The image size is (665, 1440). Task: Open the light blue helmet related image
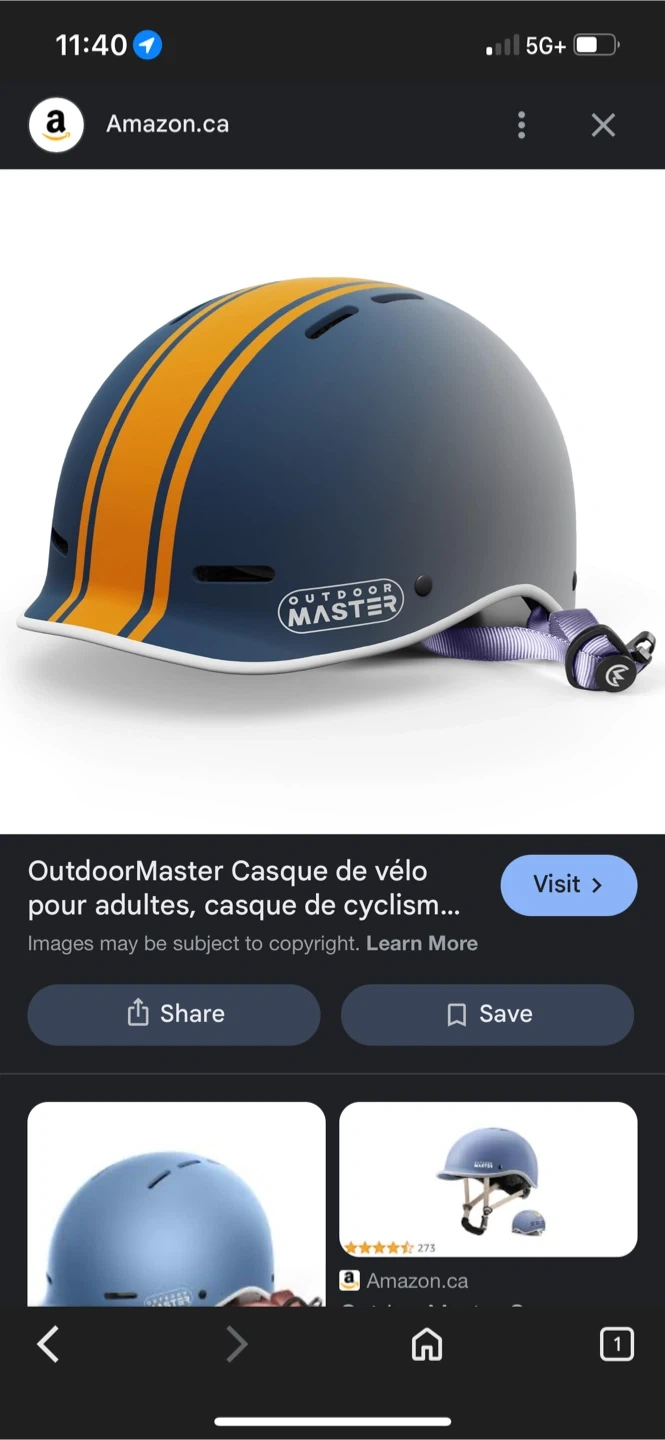(x=176, y=1204)
